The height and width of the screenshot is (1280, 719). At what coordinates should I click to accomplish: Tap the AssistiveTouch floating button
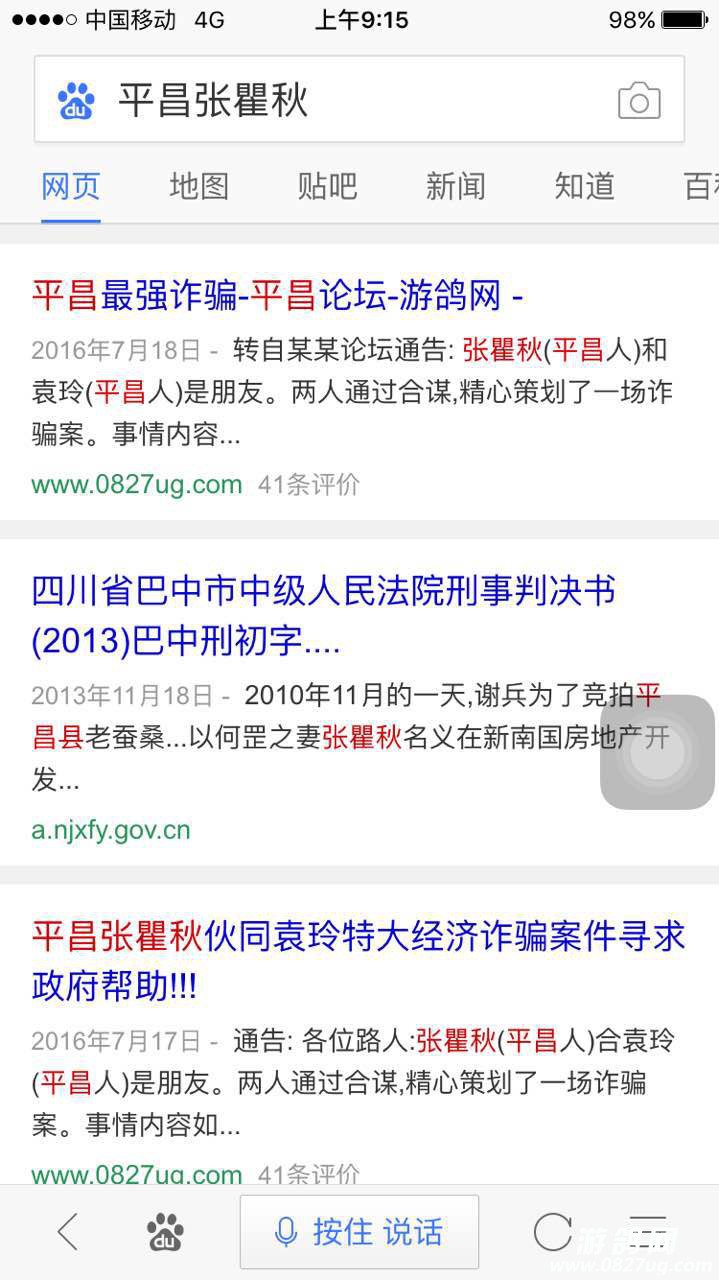coord(657,752)
